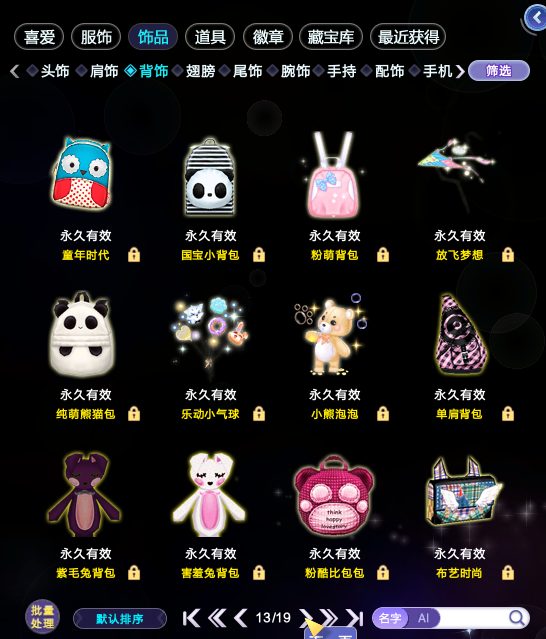This screenshot has width=546, height=639.
Task: Switch to the 徽章 tab
Action: coord(268,37)
